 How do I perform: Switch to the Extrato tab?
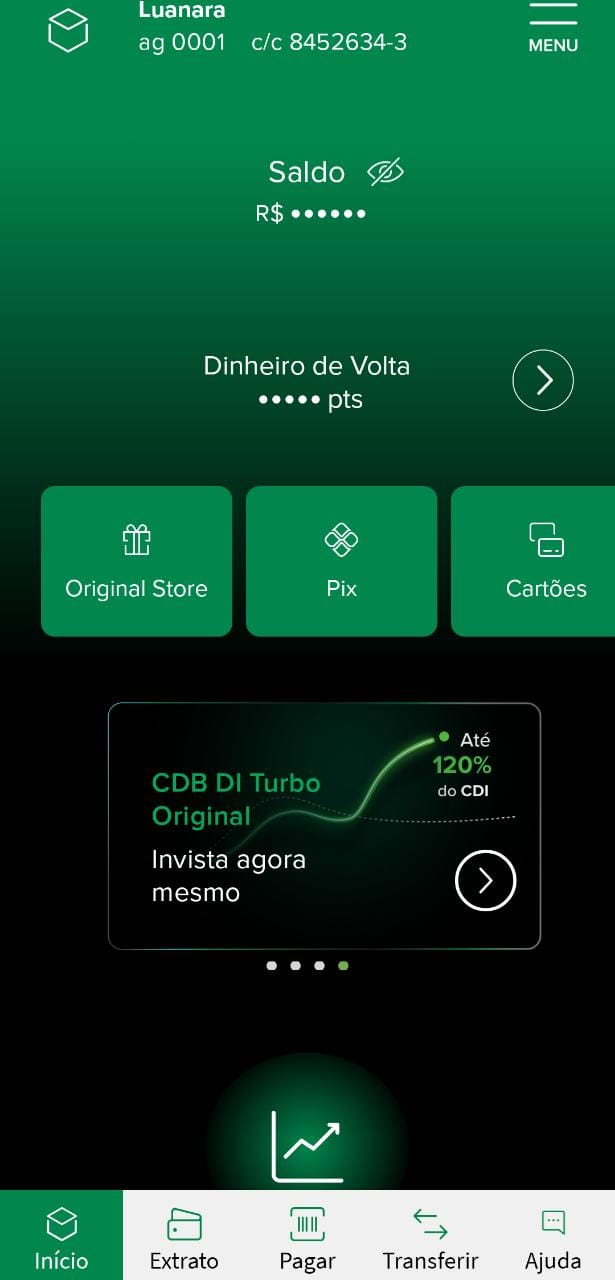(x=184, y=1236)
